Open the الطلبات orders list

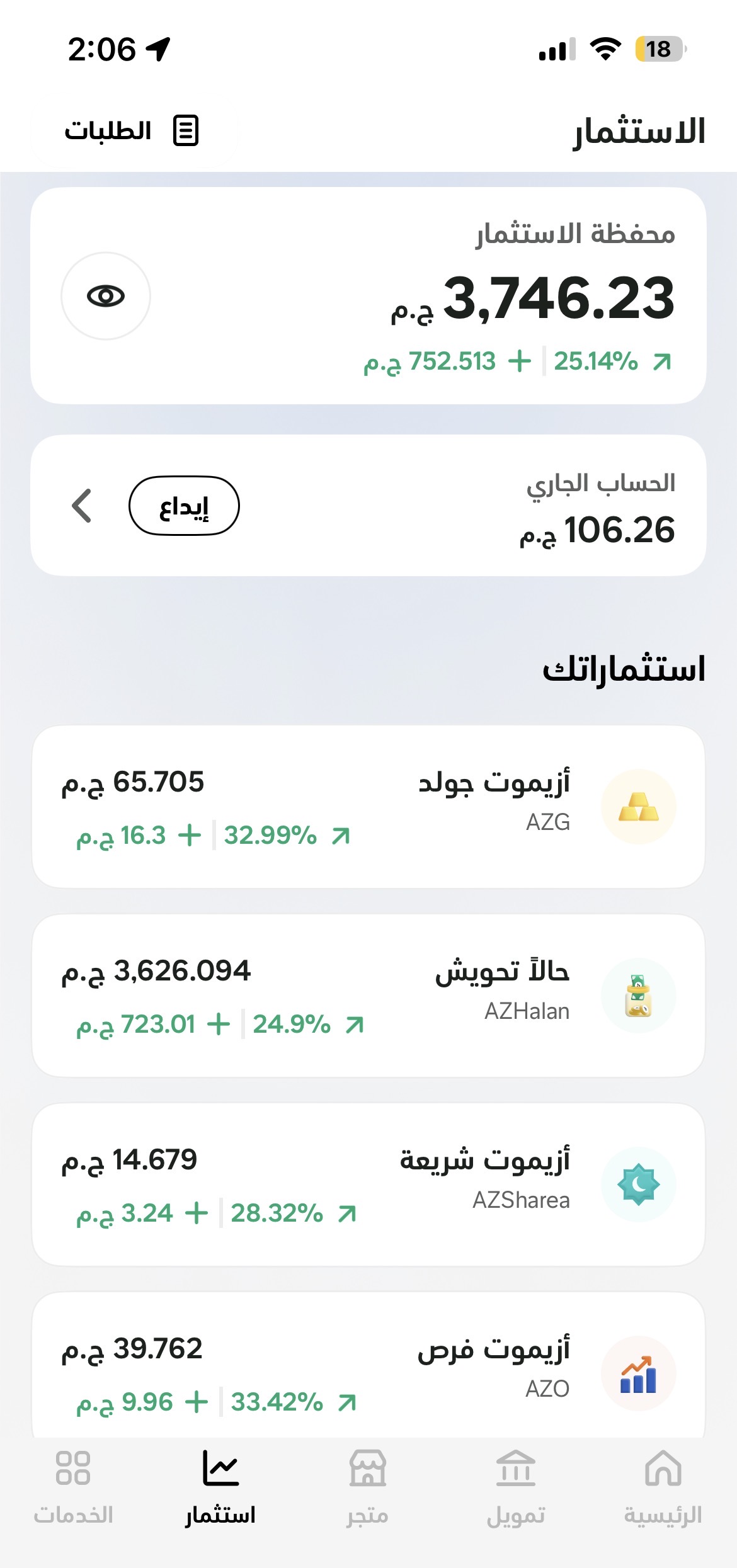click(132, 131)
